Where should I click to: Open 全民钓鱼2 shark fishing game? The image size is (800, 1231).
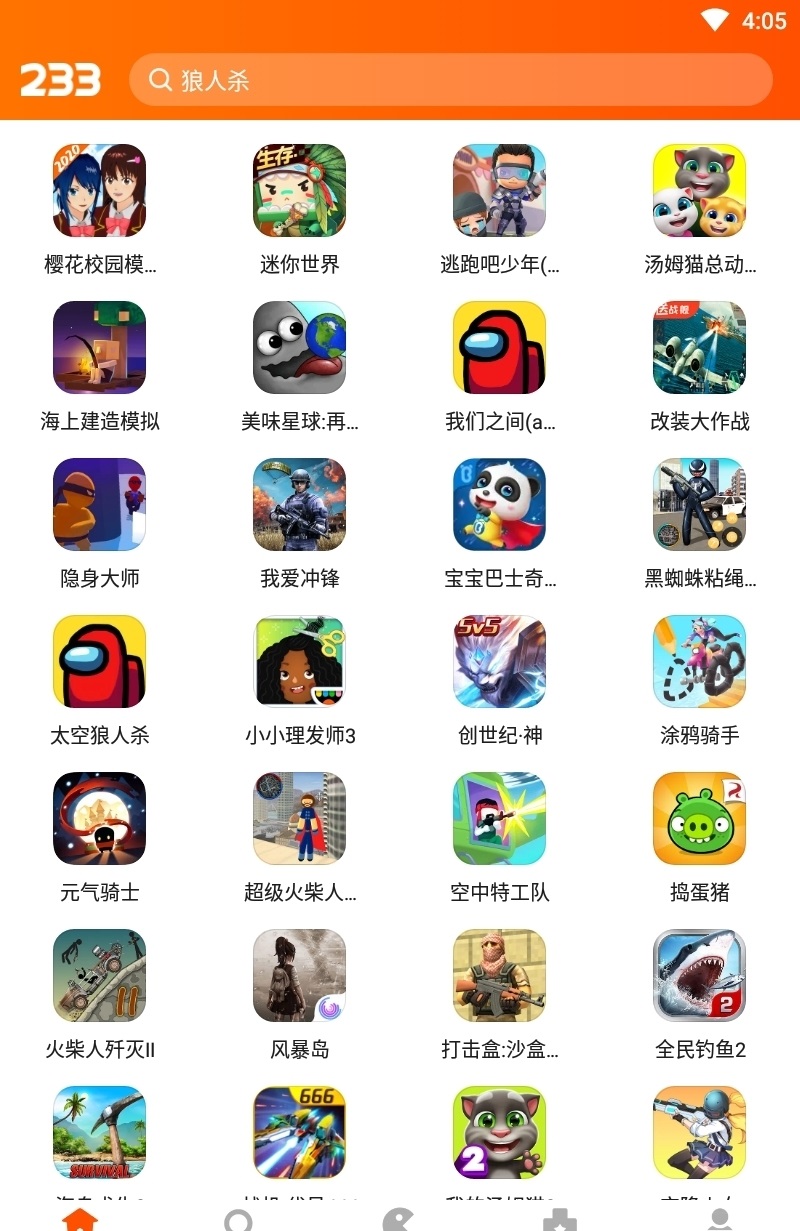tap(698, 973)
